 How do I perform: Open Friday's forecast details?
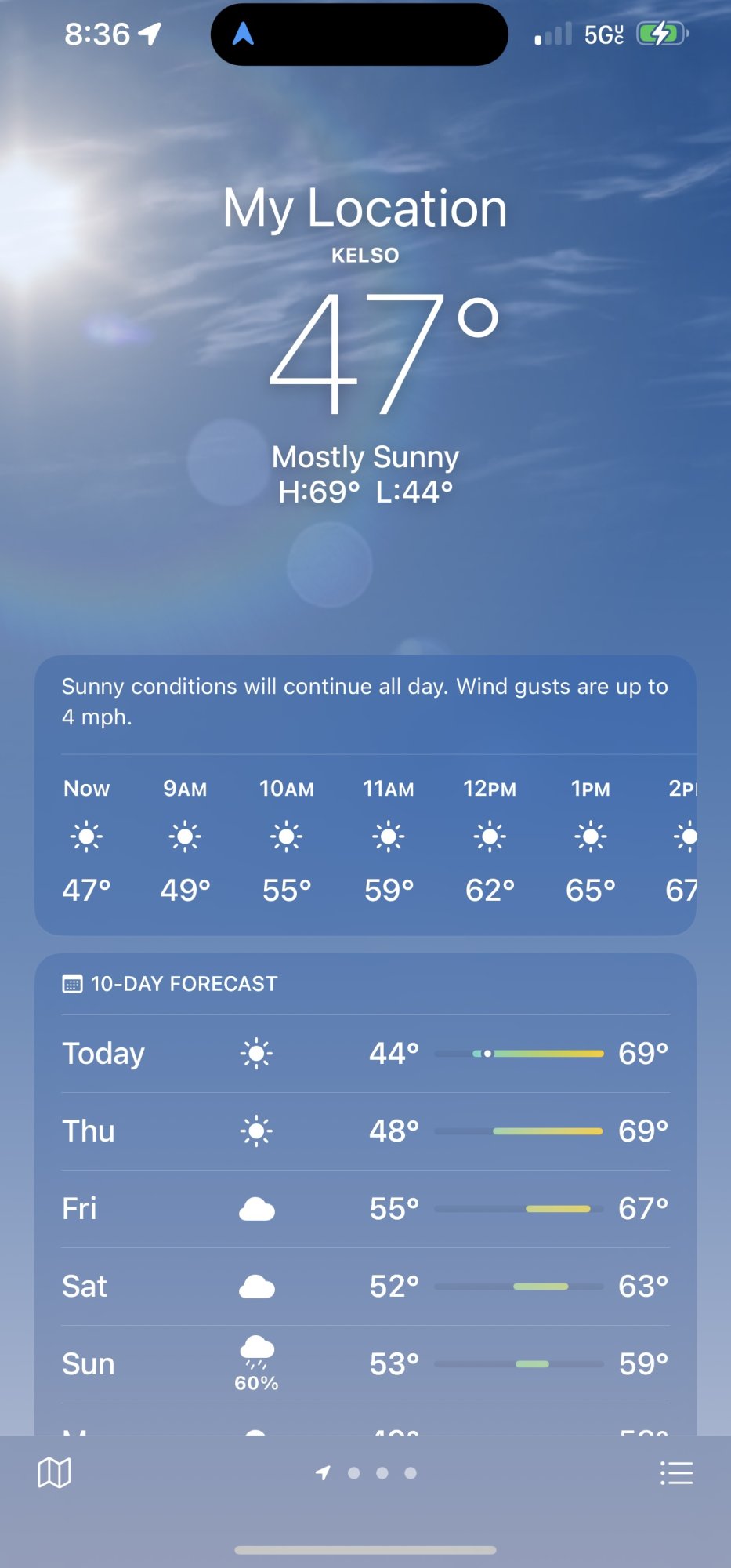[x=365, y=1209]
